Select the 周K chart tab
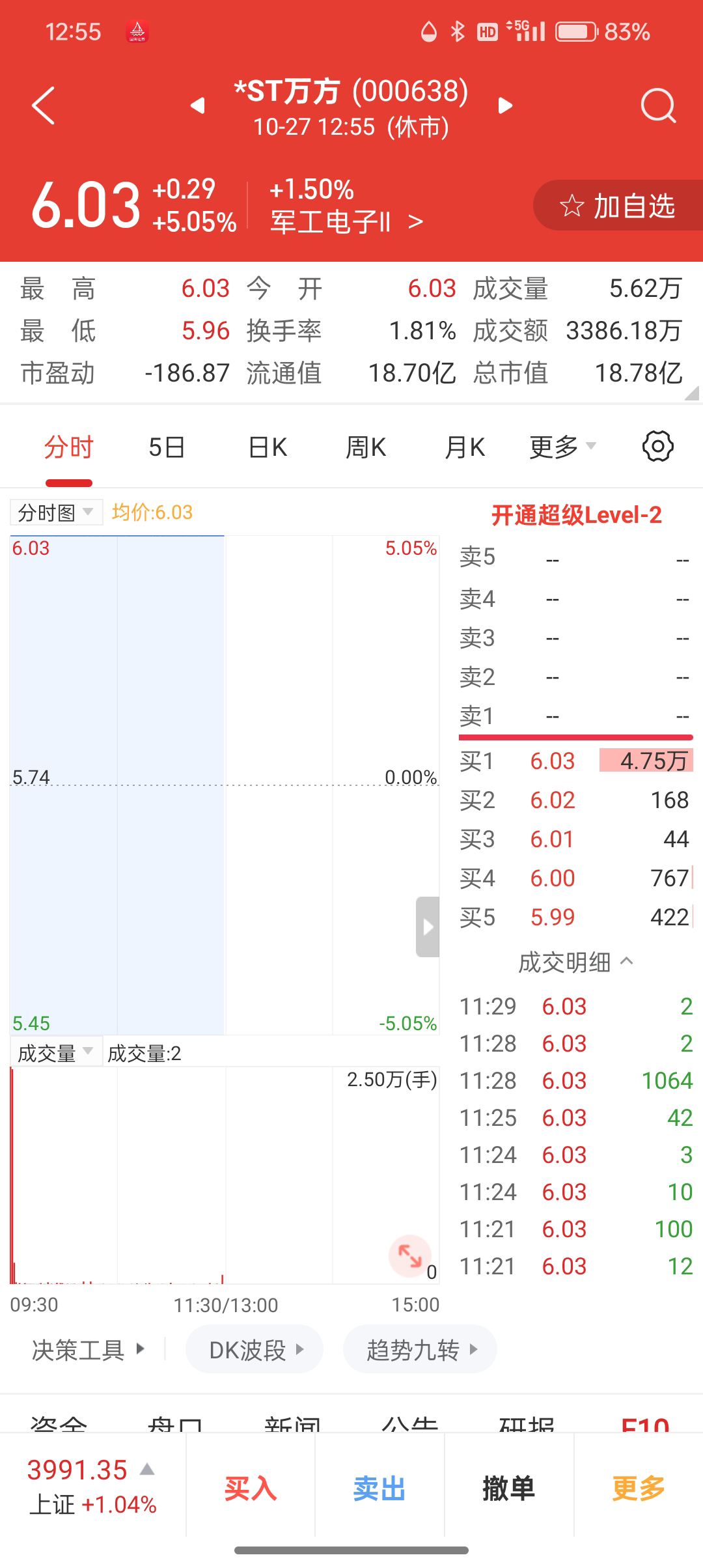The image size is (703, 1568). click(x=366, y=447)
